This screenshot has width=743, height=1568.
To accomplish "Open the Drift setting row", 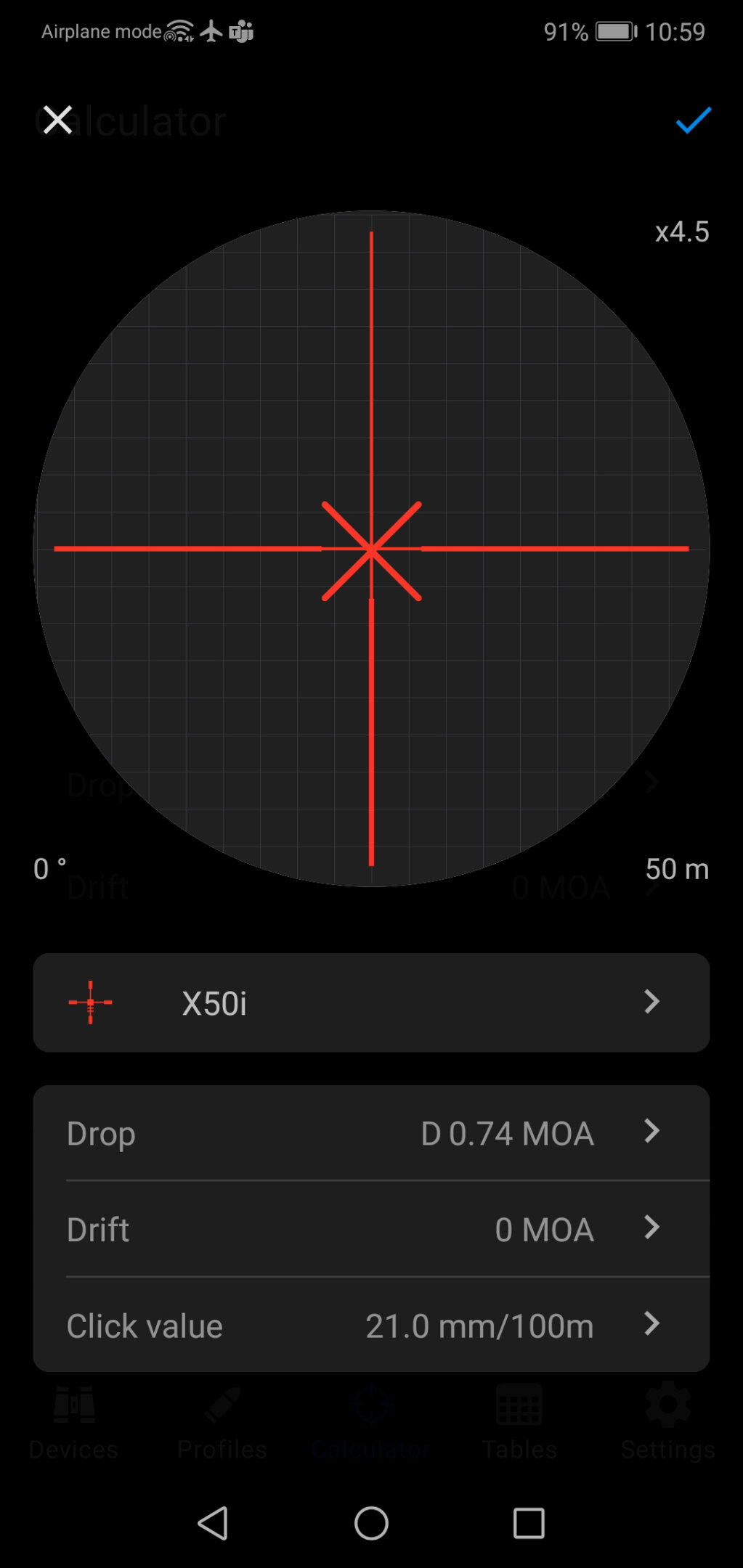I will point(371,1229).
